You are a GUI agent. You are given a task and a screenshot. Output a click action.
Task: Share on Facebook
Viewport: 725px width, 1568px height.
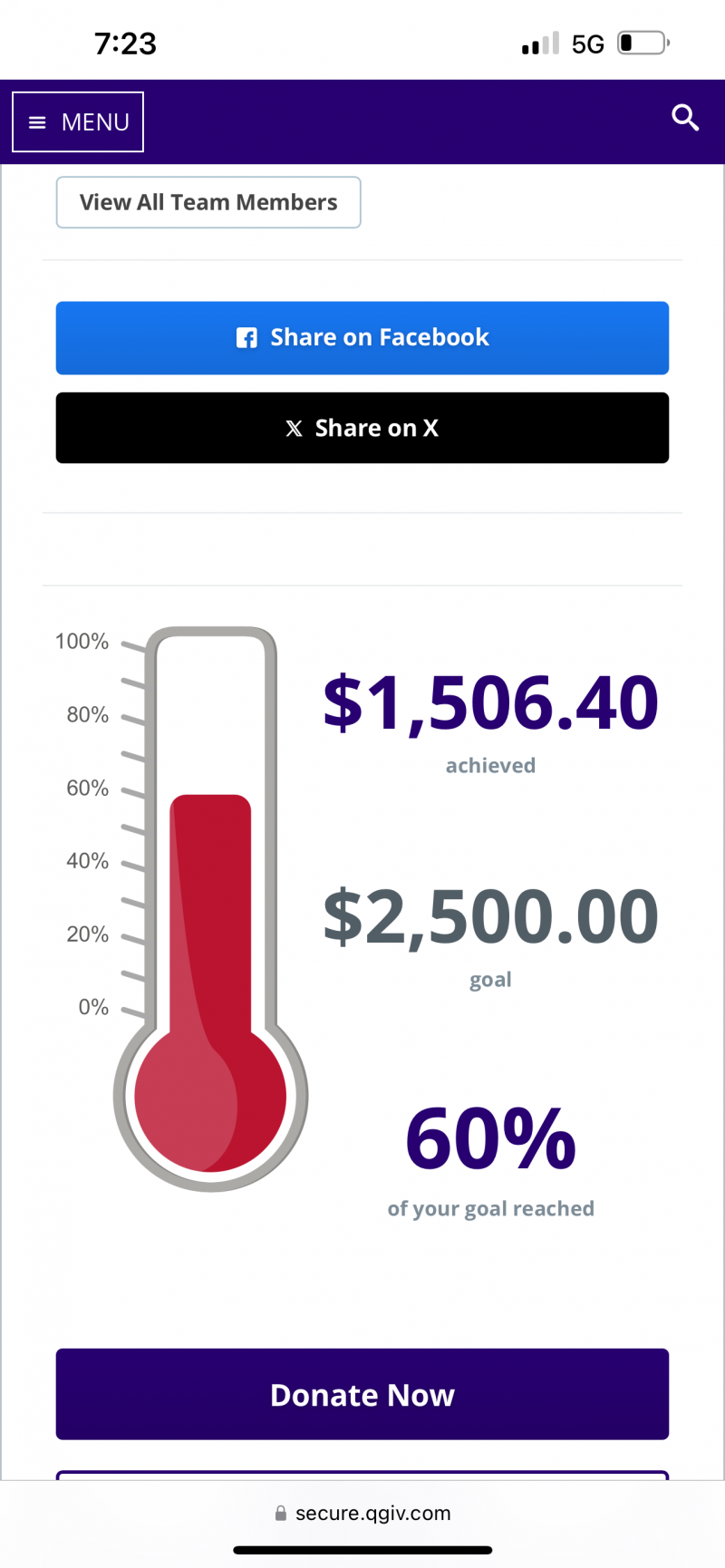tap(362, 338)
